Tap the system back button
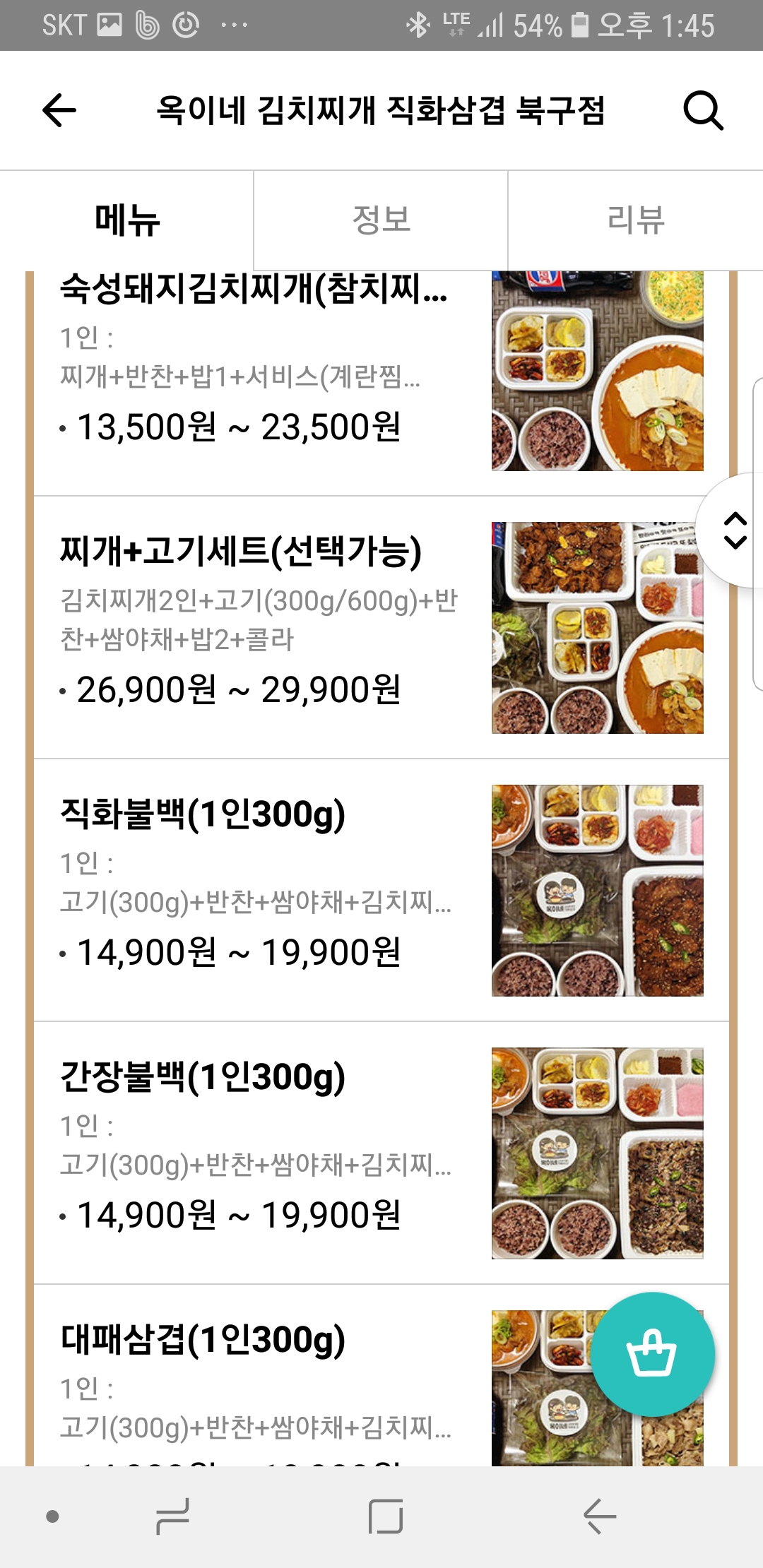763x1568 pixels. [x=600, y=1516]
